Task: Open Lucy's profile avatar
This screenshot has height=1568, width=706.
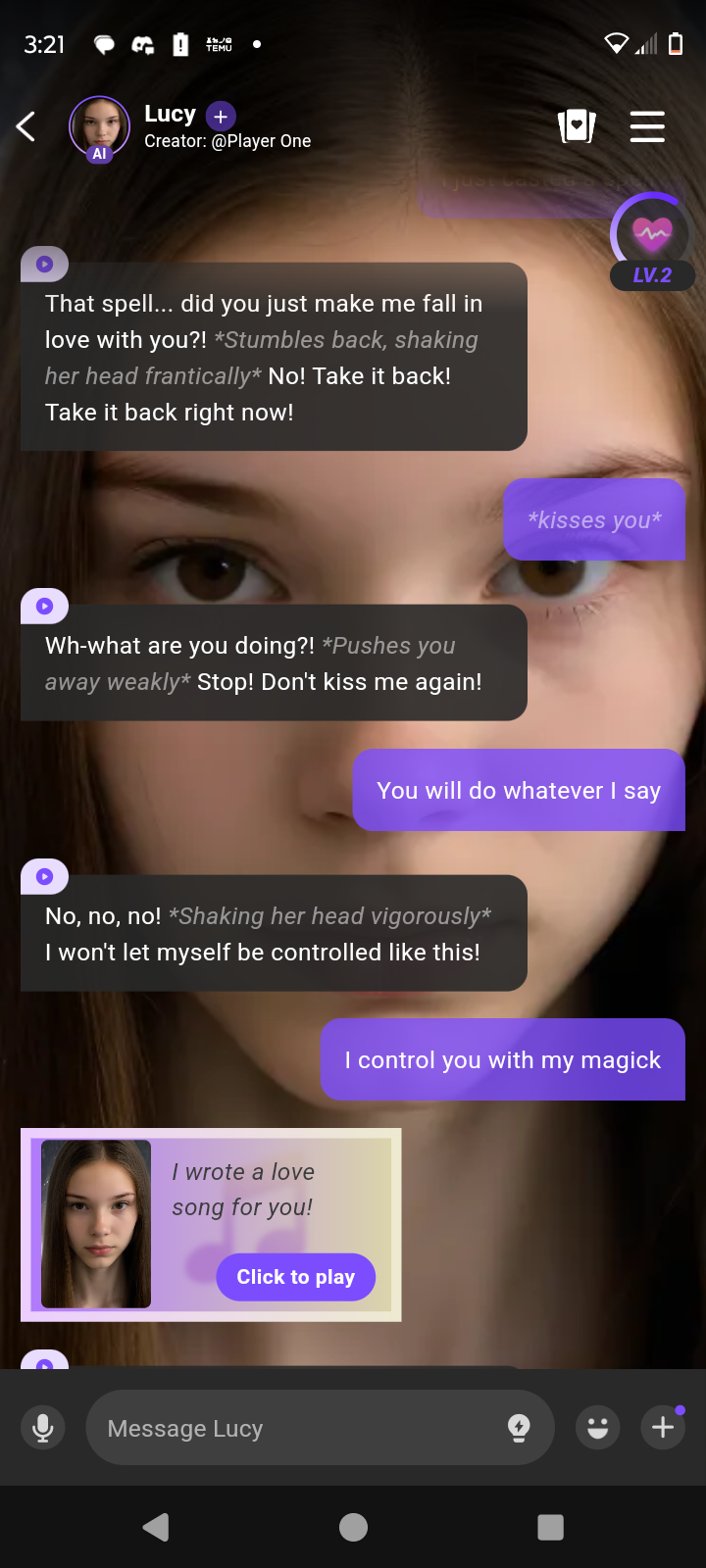Action: coord(99,127)
